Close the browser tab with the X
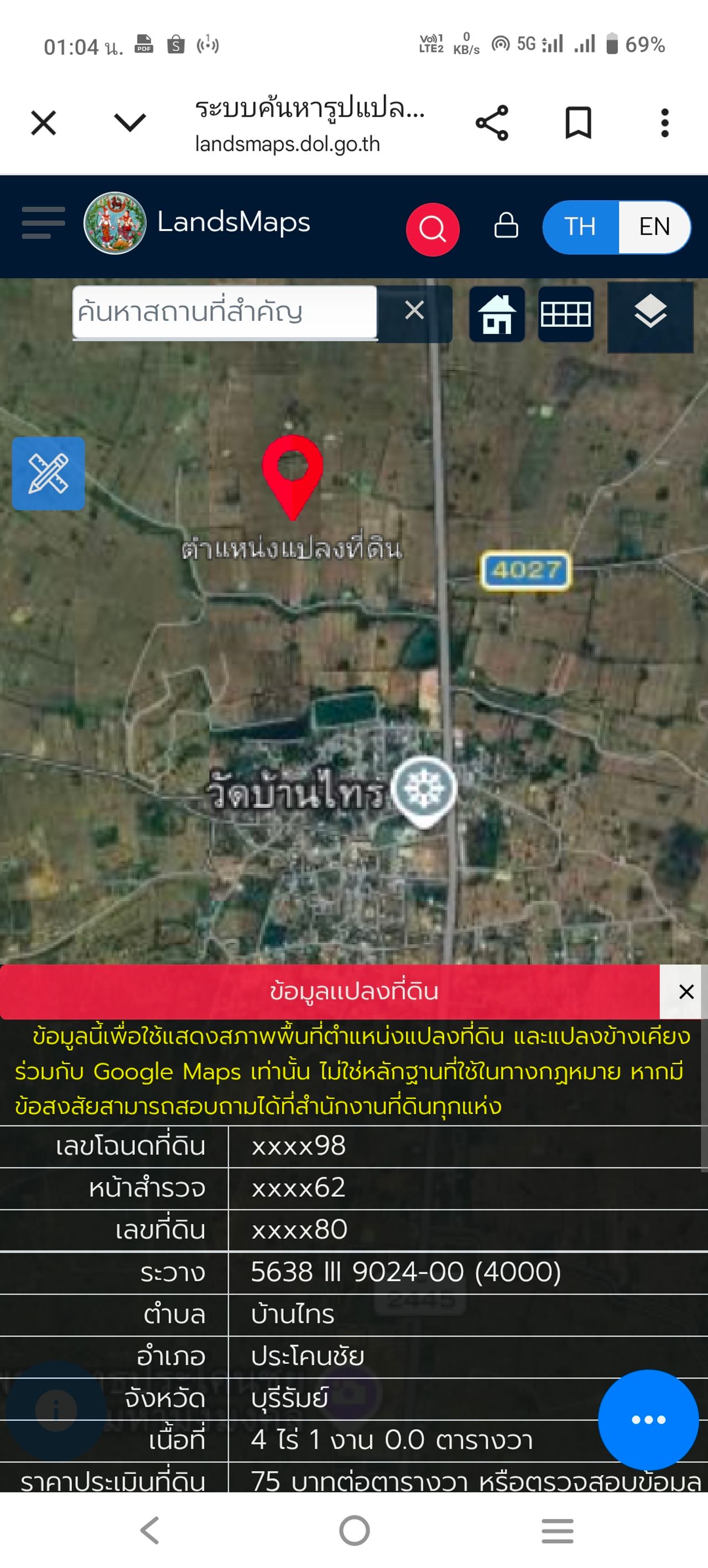Image resolution: width=708 pixels, height=1568 pixels. pyautogui.click(x=44, y=123)
